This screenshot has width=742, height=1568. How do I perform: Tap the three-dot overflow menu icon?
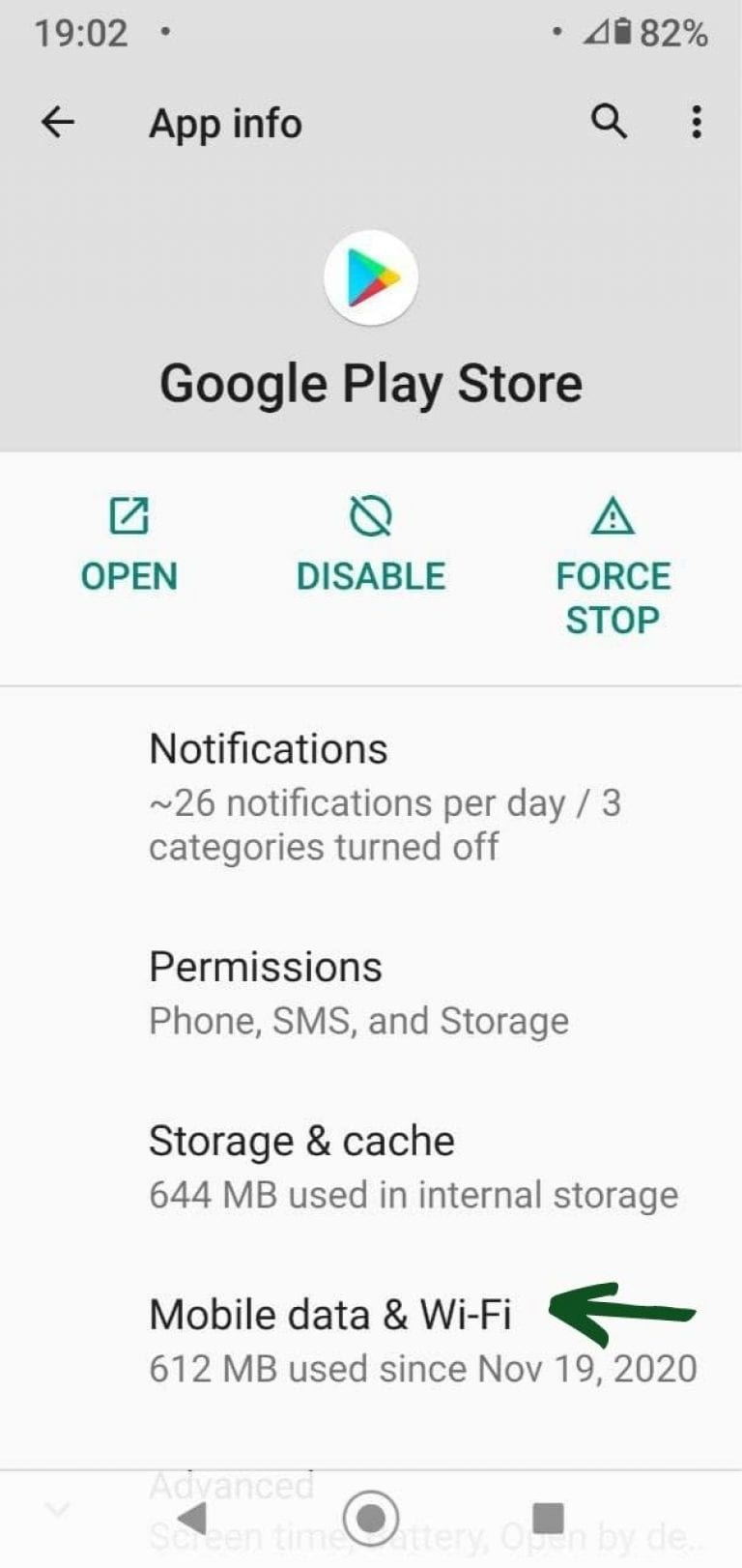pos(695,122)
